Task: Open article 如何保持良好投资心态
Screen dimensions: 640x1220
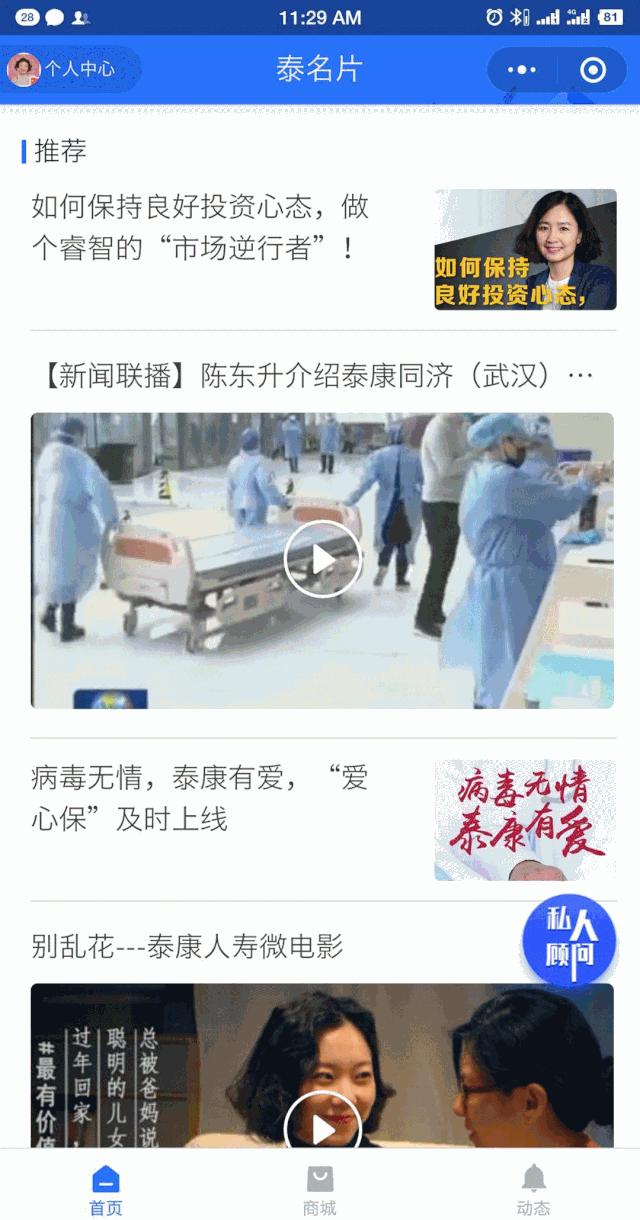Action: (x=200, y=227)
